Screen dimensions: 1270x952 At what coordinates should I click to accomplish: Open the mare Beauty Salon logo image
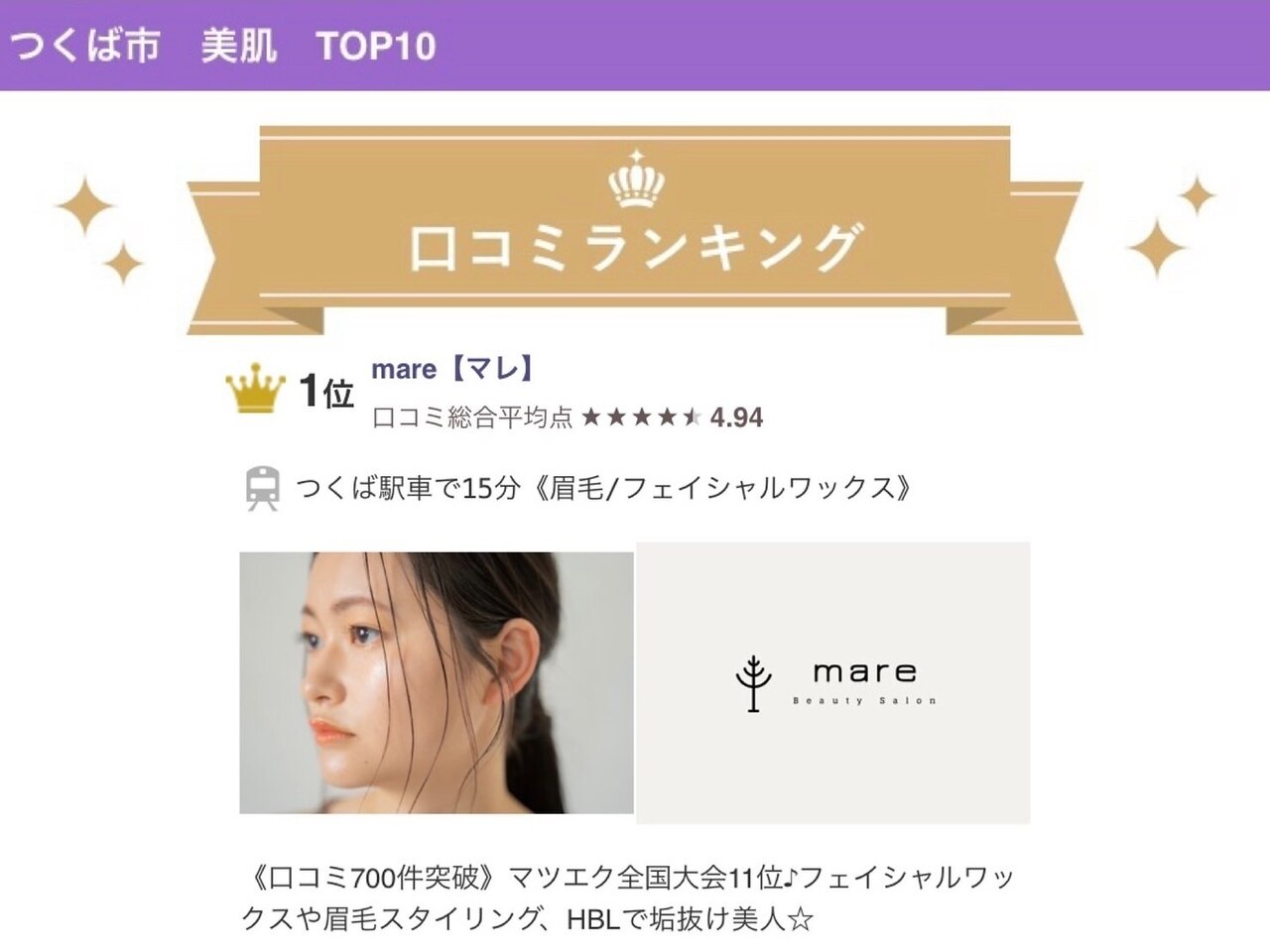tap(833, 683)
